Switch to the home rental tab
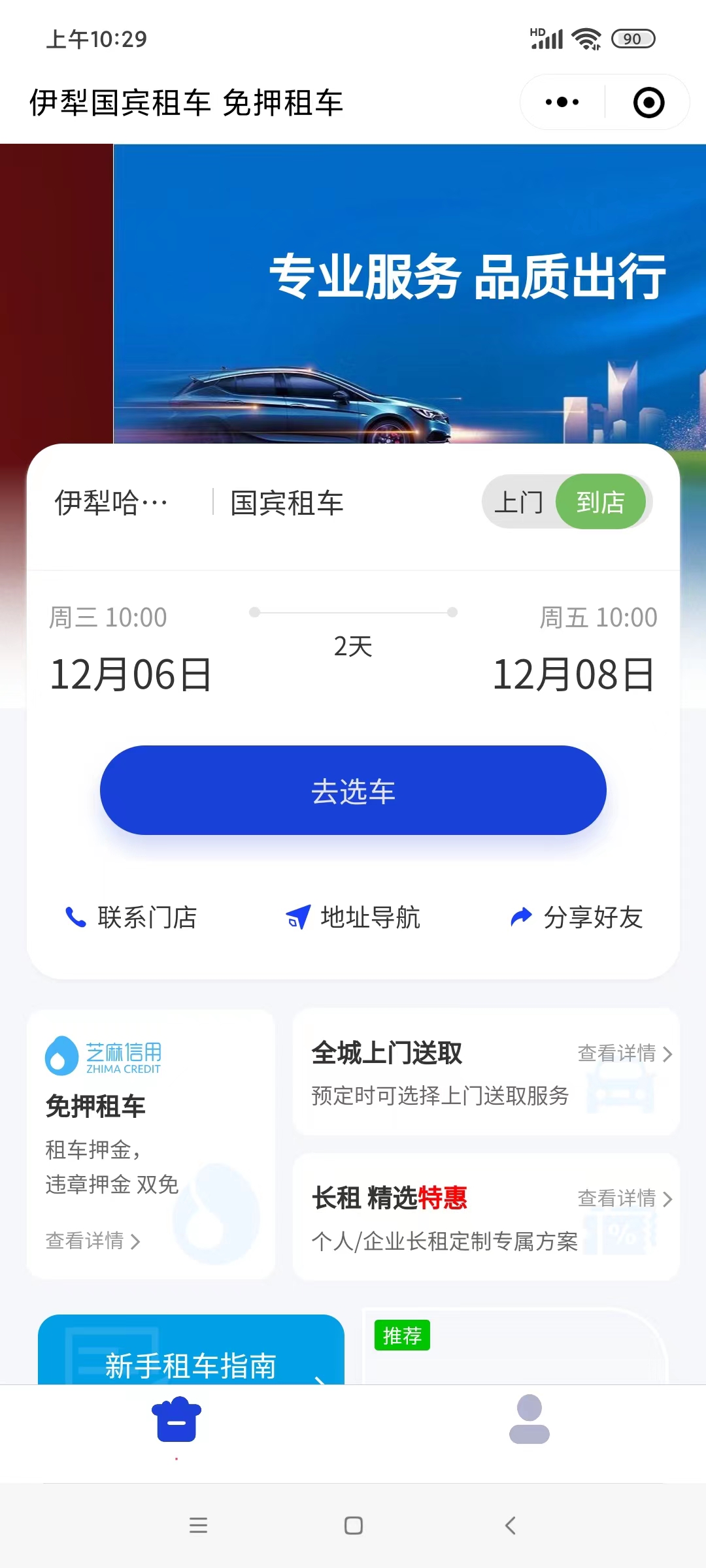This screenshot has width=706, height=1568. click(176, 1419)
